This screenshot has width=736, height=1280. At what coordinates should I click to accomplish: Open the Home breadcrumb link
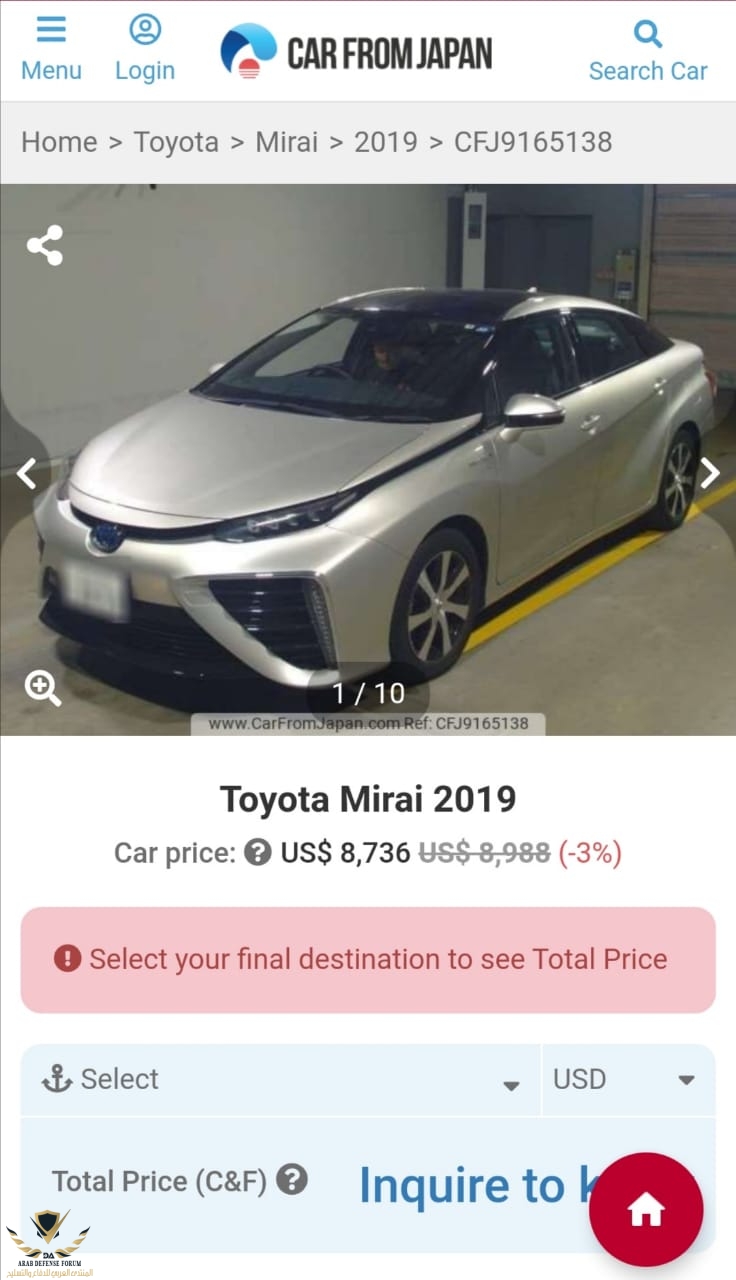click(x=59, y=142)
